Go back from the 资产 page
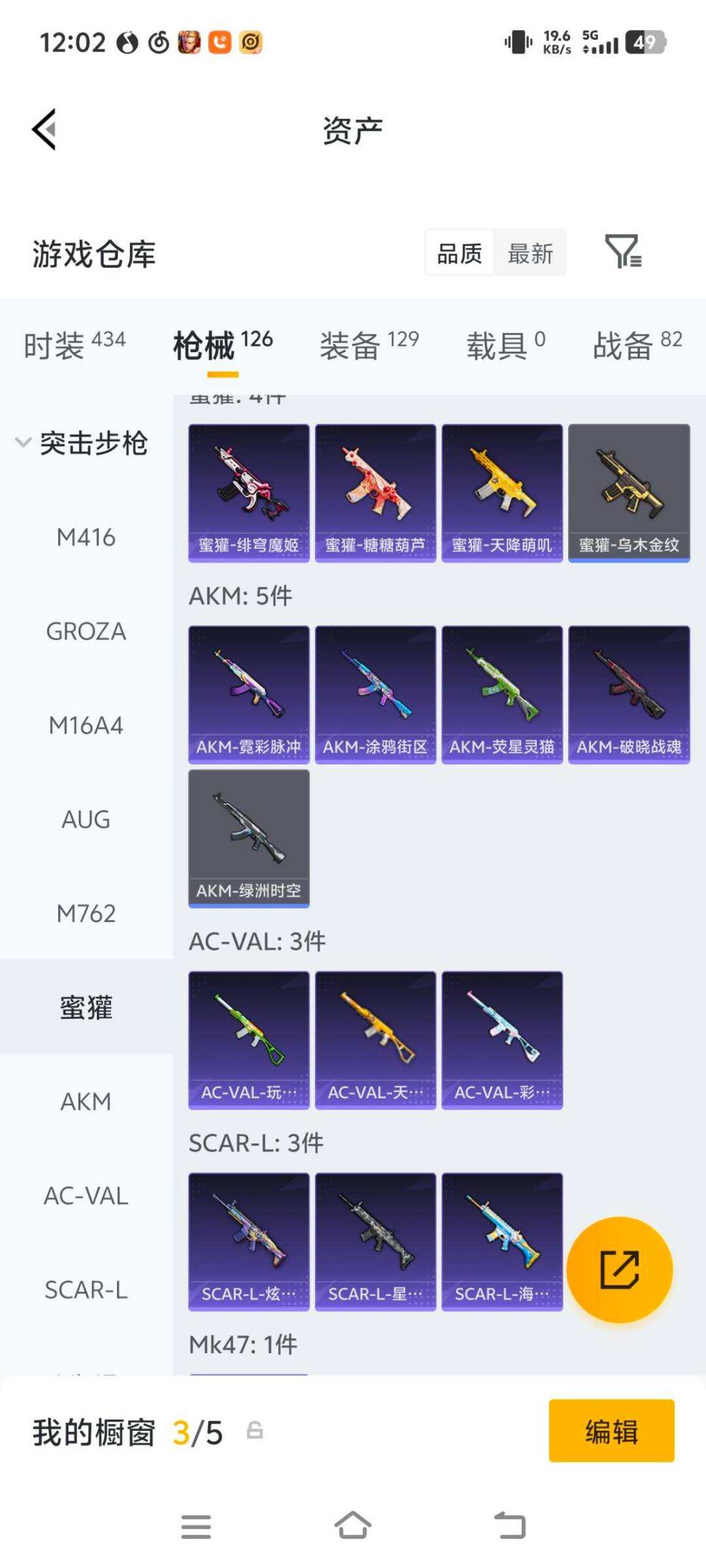The height and width of the screenshot is (1568, 706). point(44,129)
